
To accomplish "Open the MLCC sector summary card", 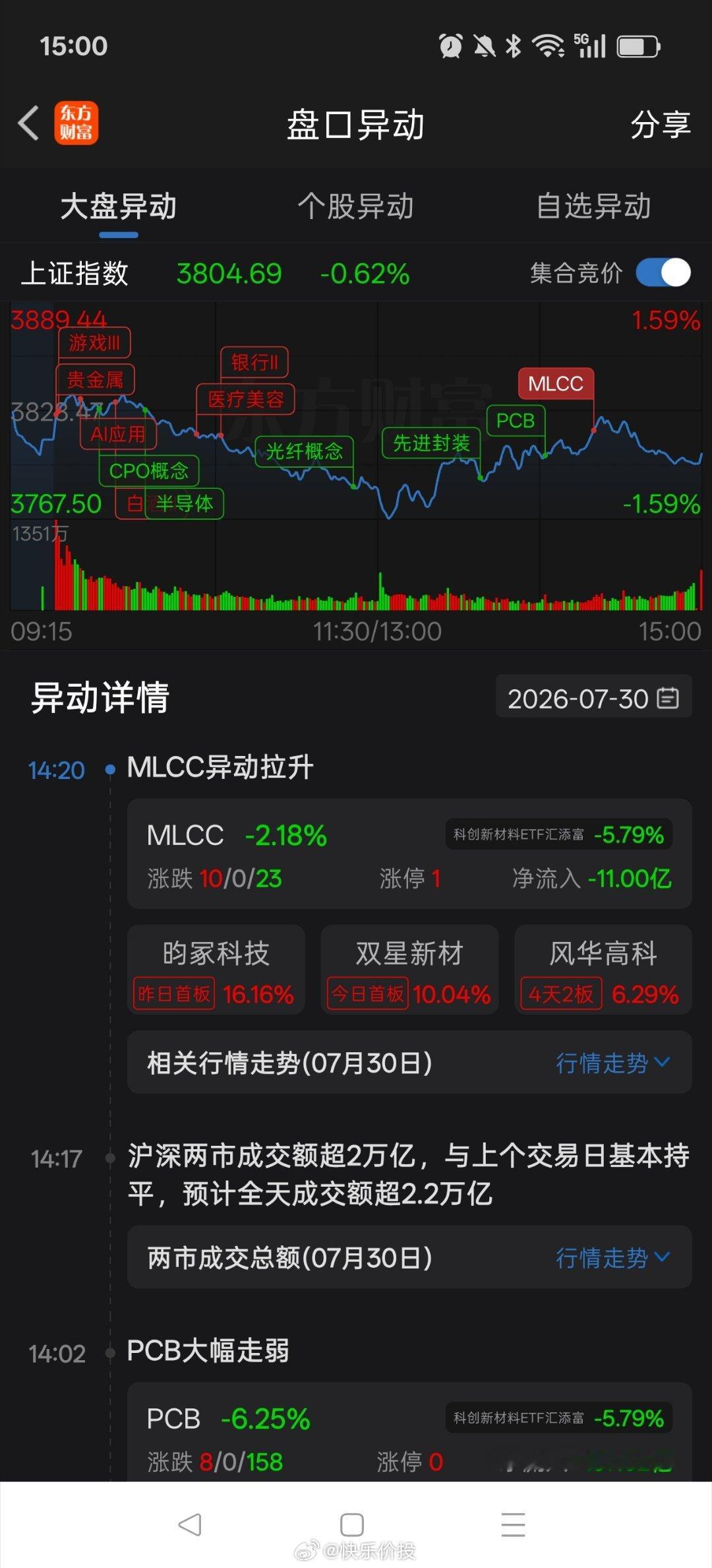I will tap(409, 854).
